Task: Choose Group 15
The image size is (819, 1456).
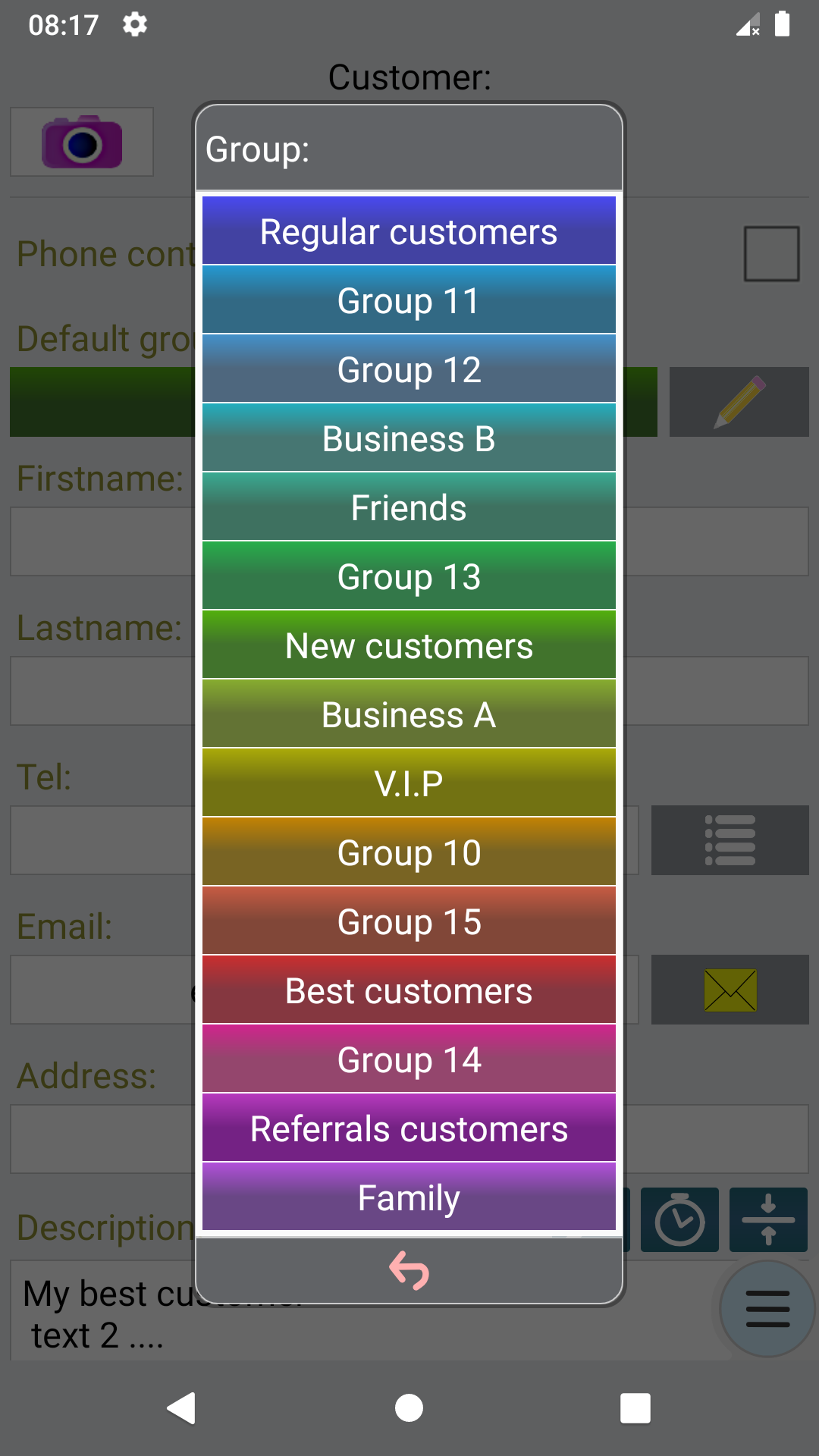Action: pos(409,921)
